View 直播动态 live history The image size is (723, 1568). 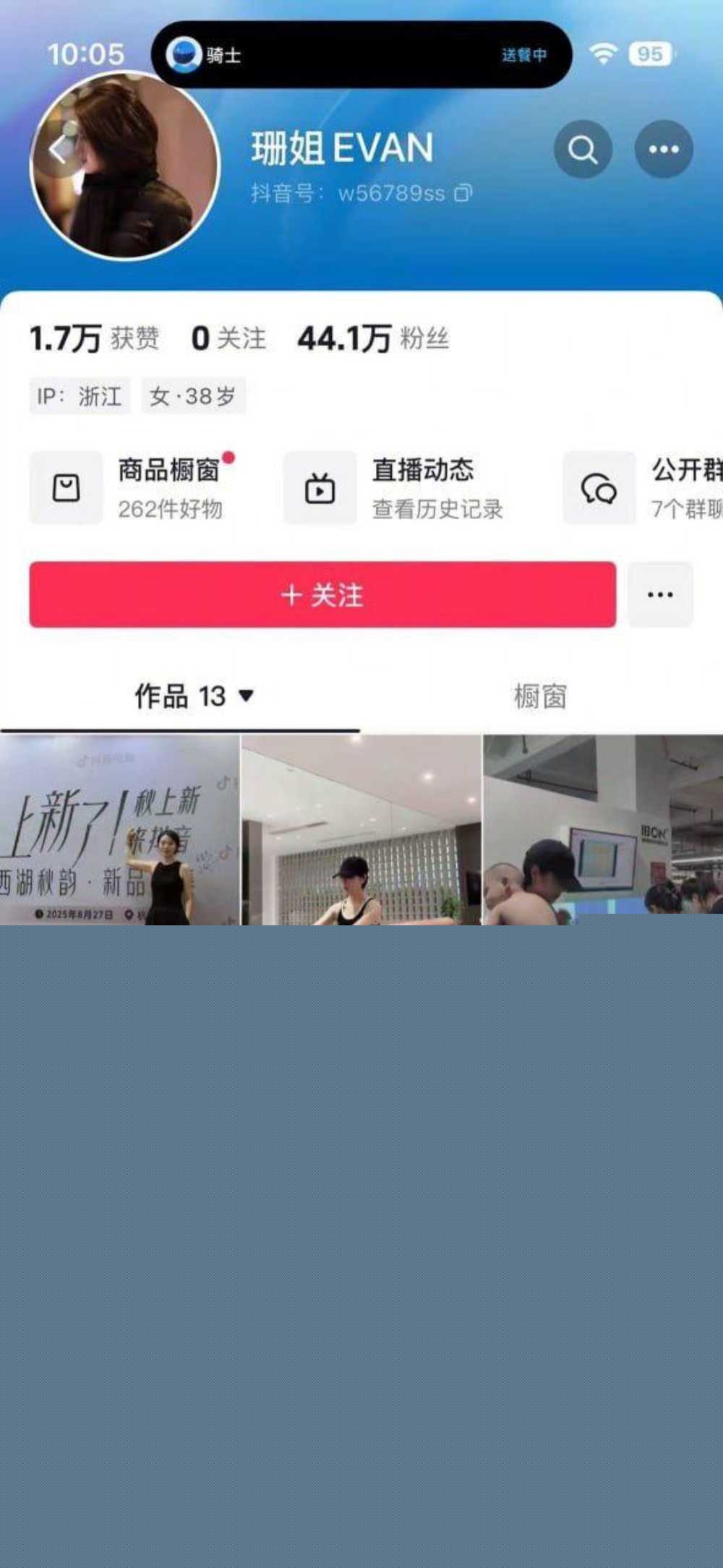tap(394, 488)
